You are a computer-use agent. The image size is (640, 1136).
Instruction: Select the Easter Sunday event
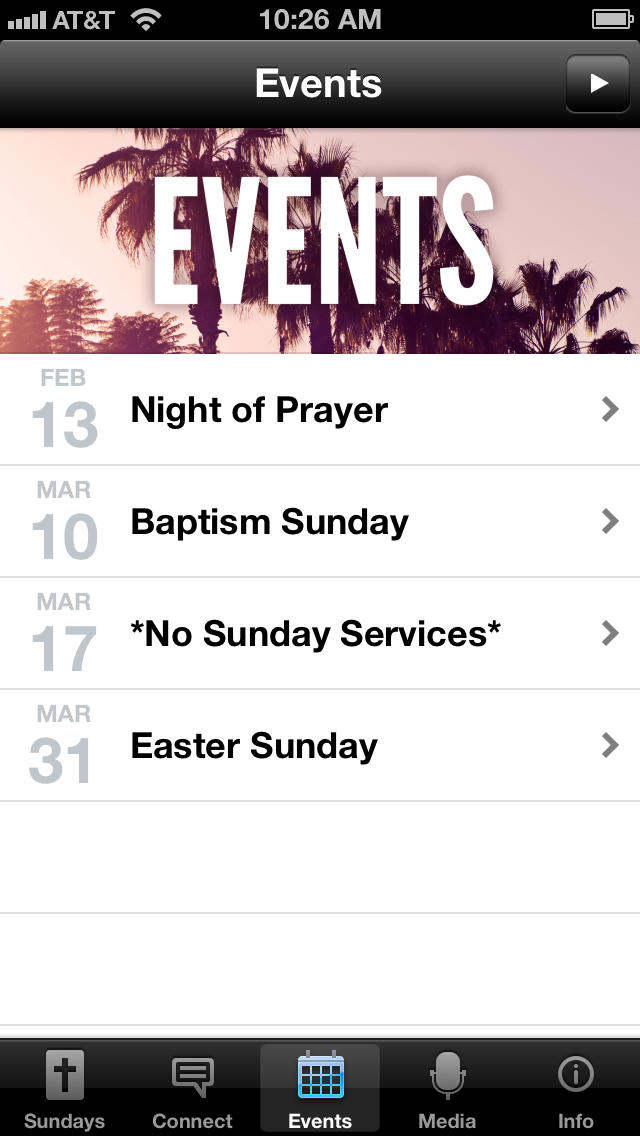(320, 746)
